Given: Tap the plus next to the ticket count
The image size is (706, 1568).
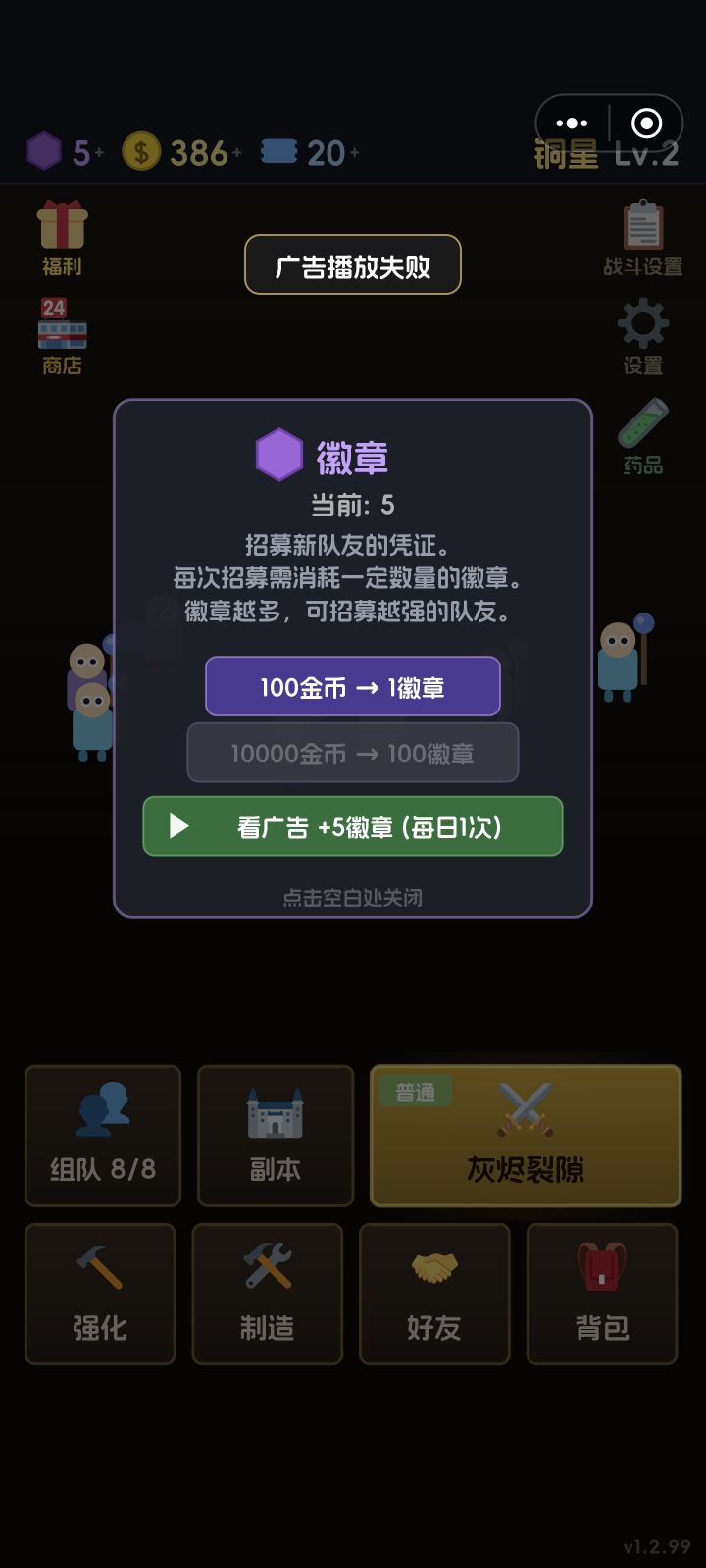Looking at the screenshot, I should (x=351, y=153).
